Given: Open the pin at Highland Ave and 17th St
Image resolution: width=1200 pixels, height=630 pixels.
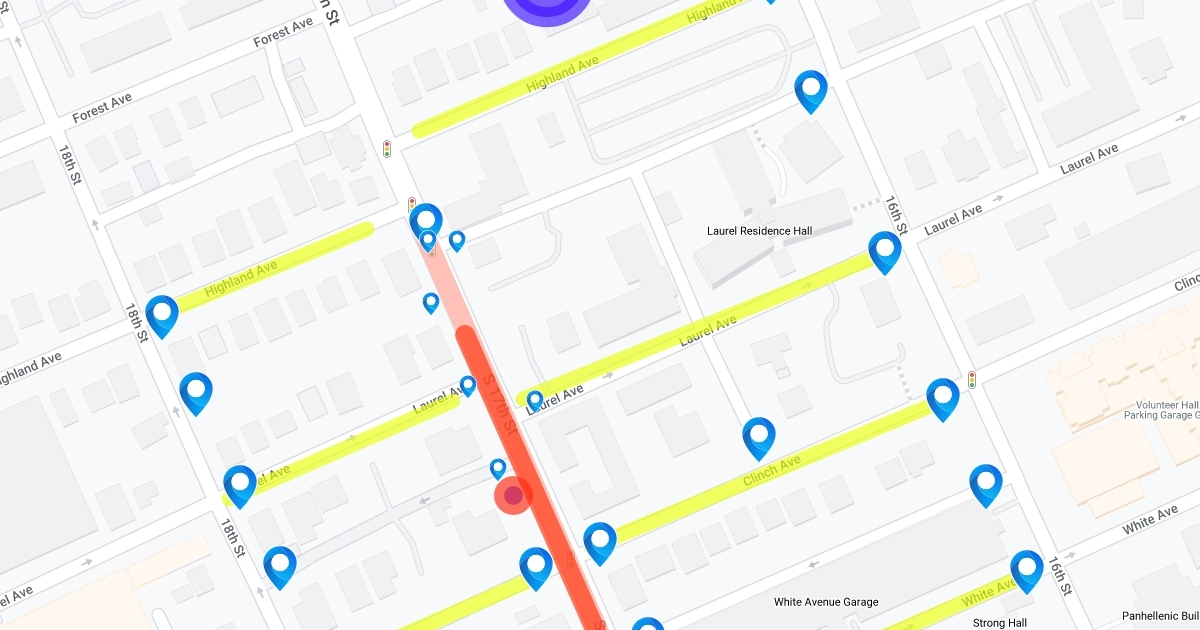Looking at the screenshot, I should (426, 220).
